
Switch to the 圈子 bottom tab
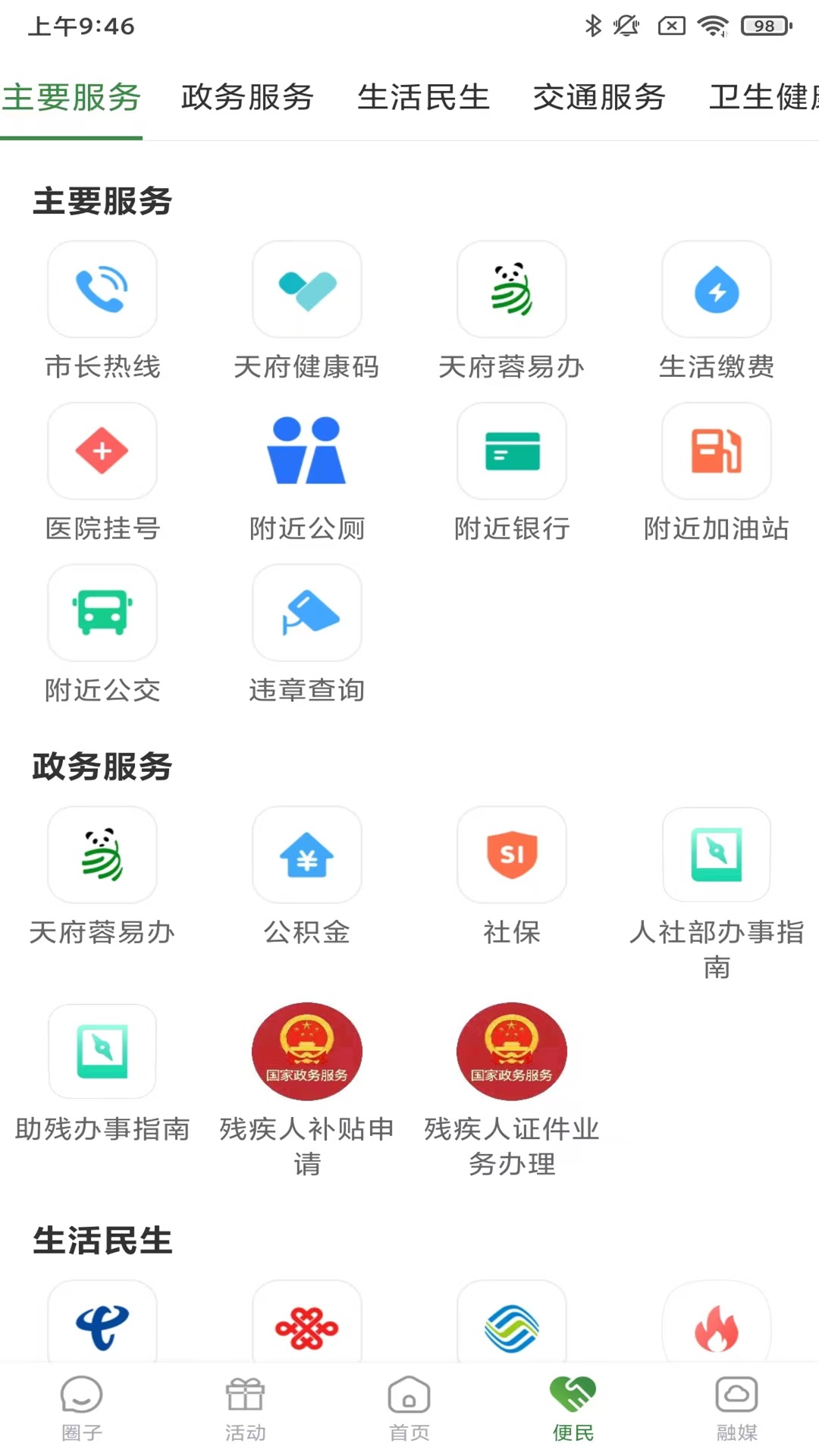[82, 1407]
